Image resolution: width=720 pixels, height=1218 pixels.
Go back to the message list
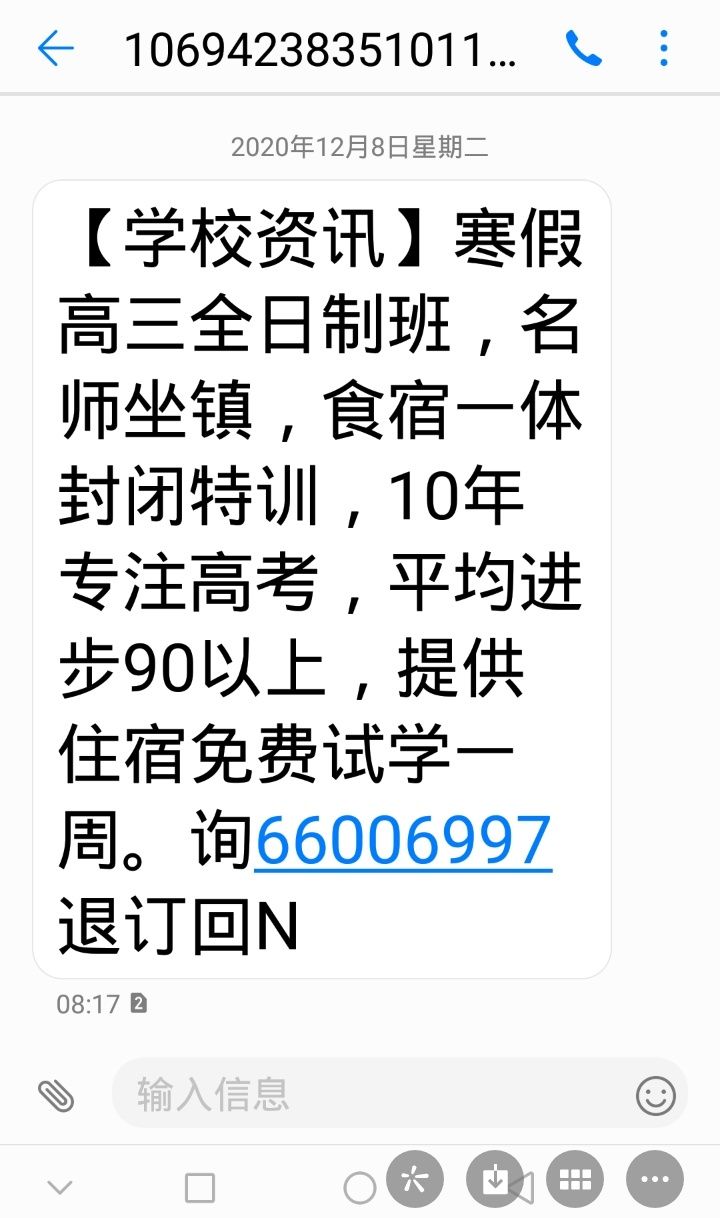tap(55, 48)
